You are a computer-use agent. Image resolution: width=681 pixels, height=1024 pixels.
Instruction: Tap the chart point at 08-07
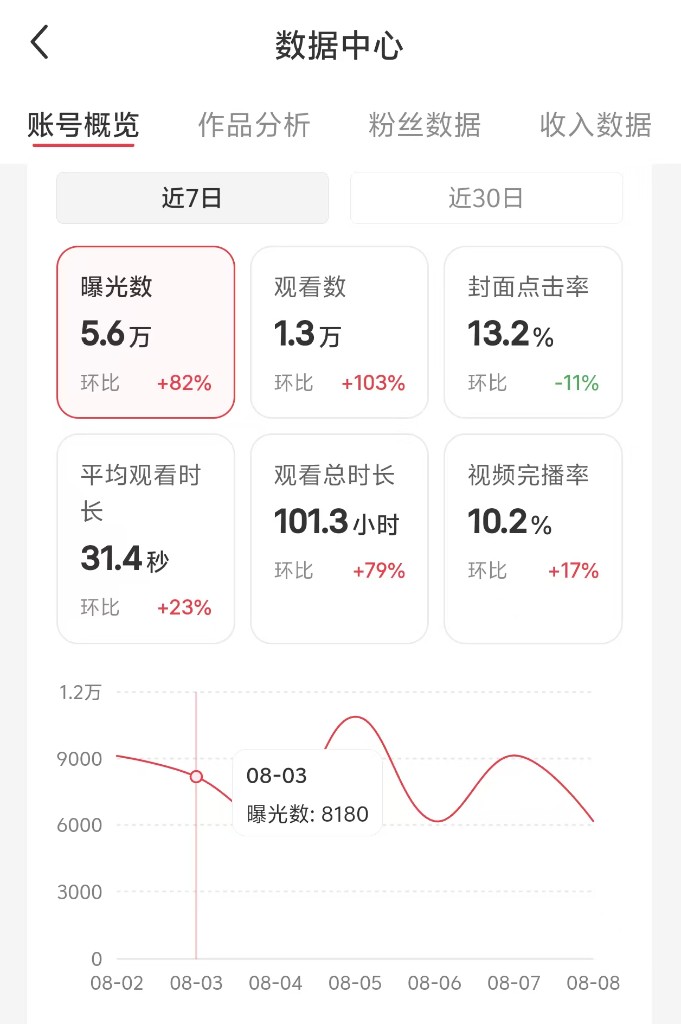pos(514,756)
